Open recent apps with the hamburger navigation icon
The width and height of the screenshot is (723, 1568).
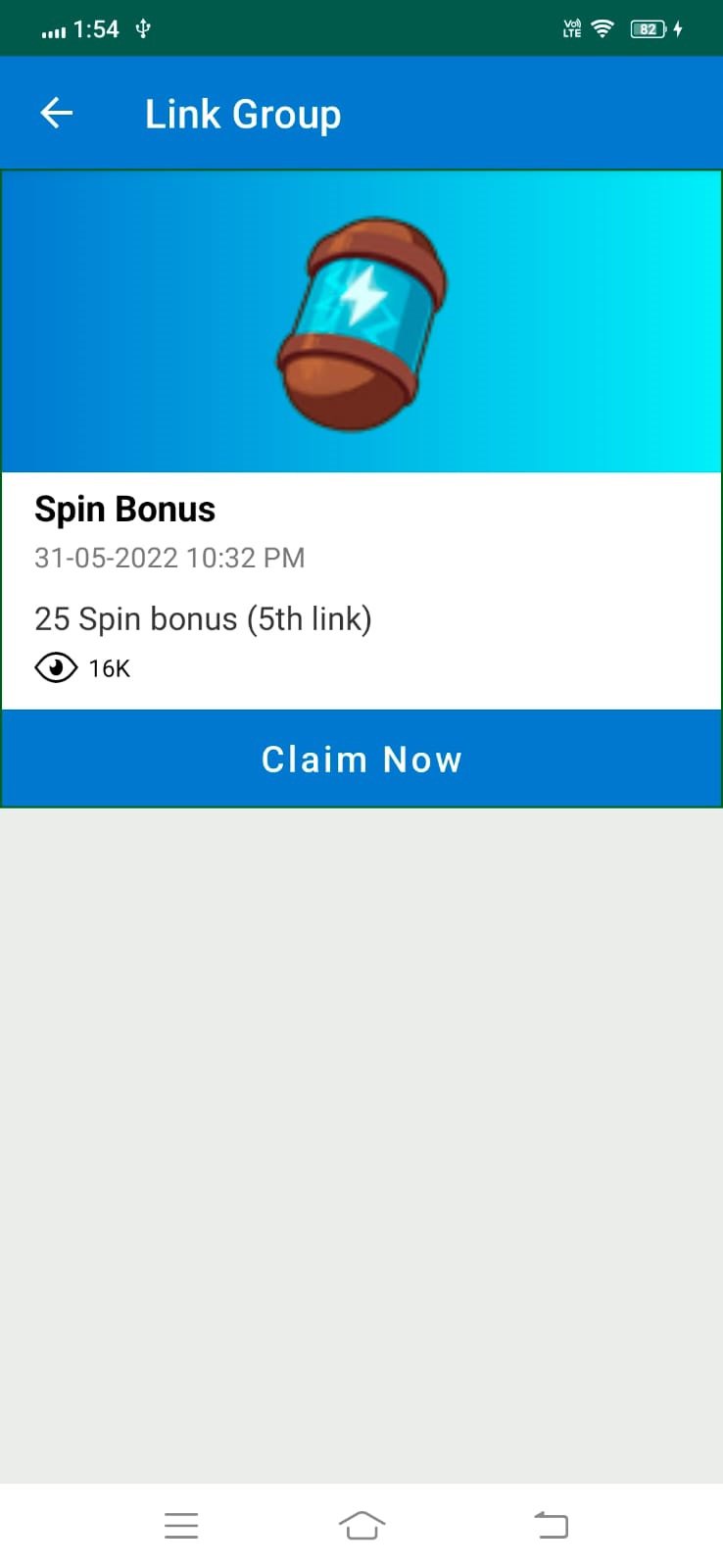click(x=181, y=1525)
